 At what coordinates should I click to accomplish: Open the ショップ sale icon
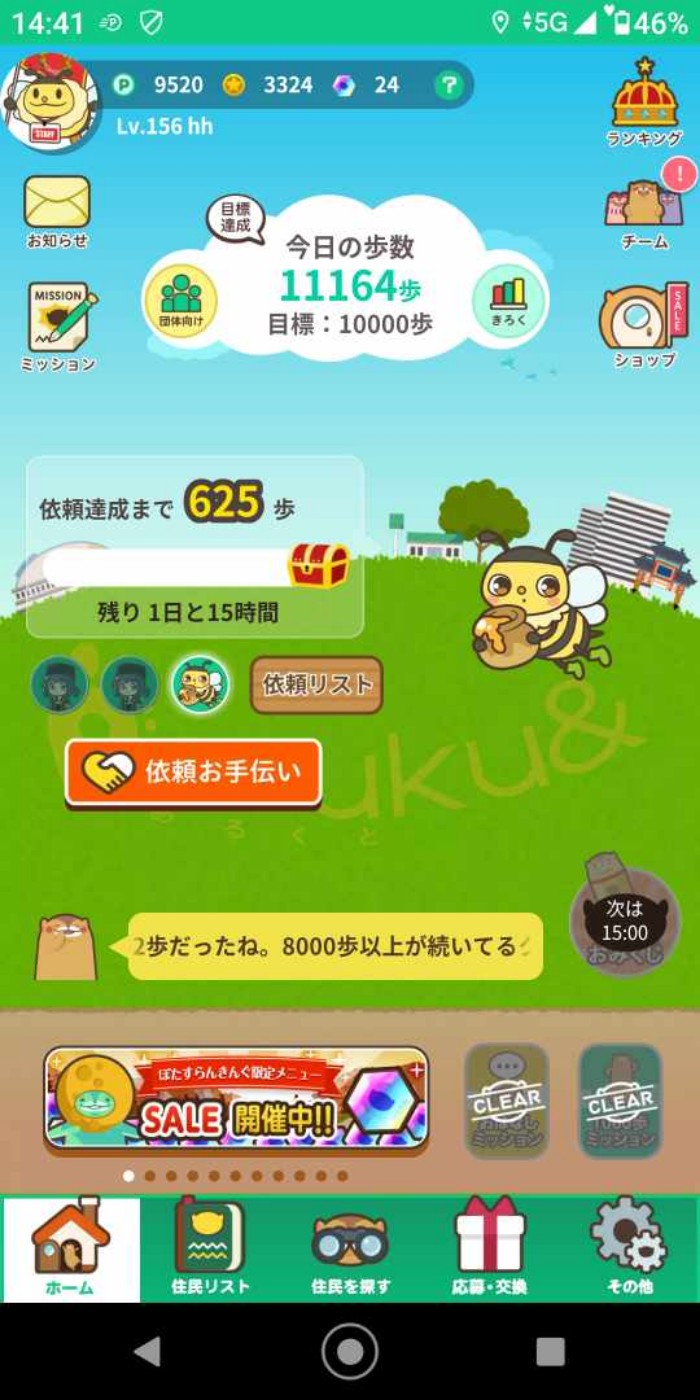tap(644, 325)
